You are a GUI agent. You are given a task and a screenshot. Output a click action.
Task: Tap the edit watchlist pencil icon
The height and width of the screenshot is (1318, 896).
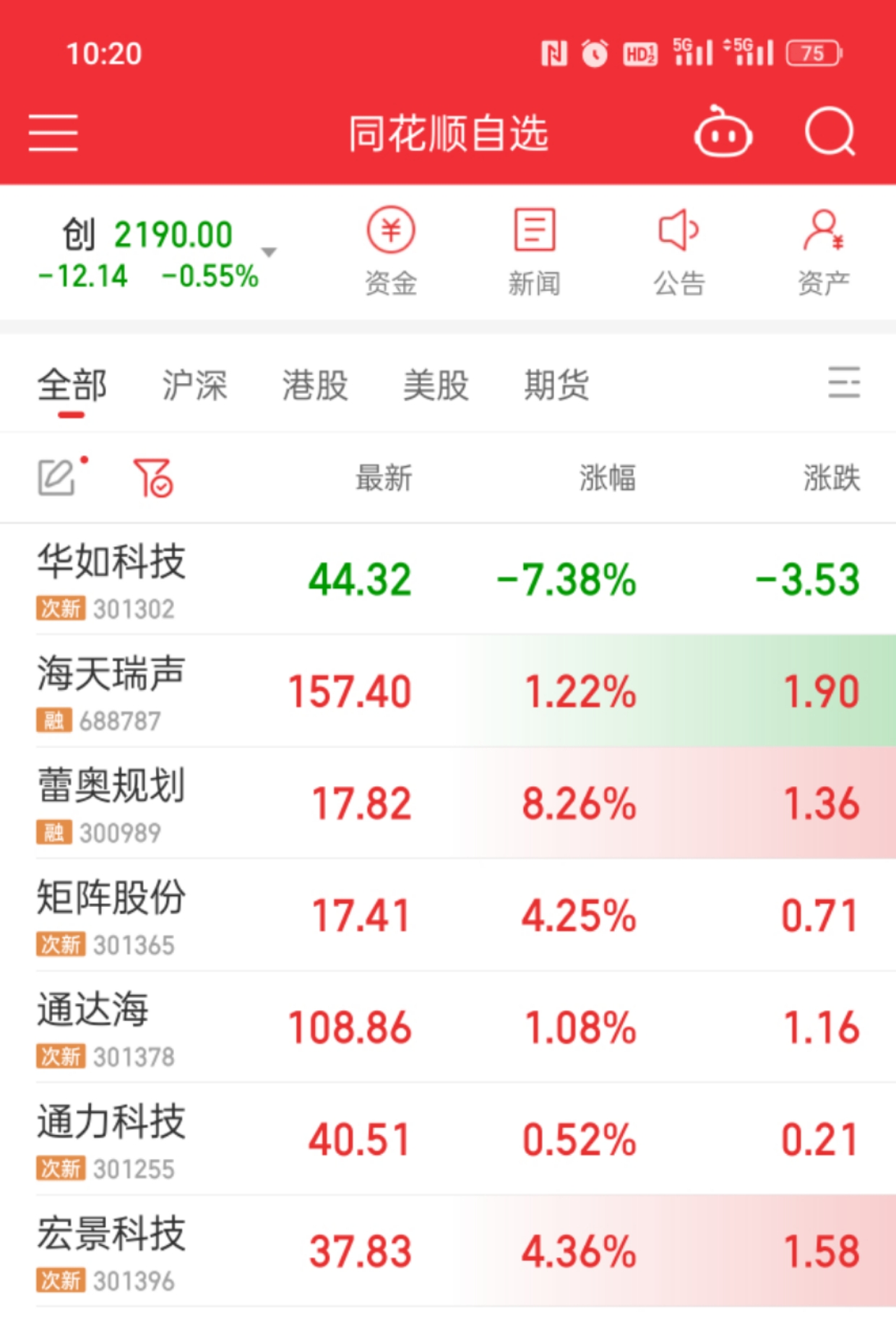coord(58,477)
